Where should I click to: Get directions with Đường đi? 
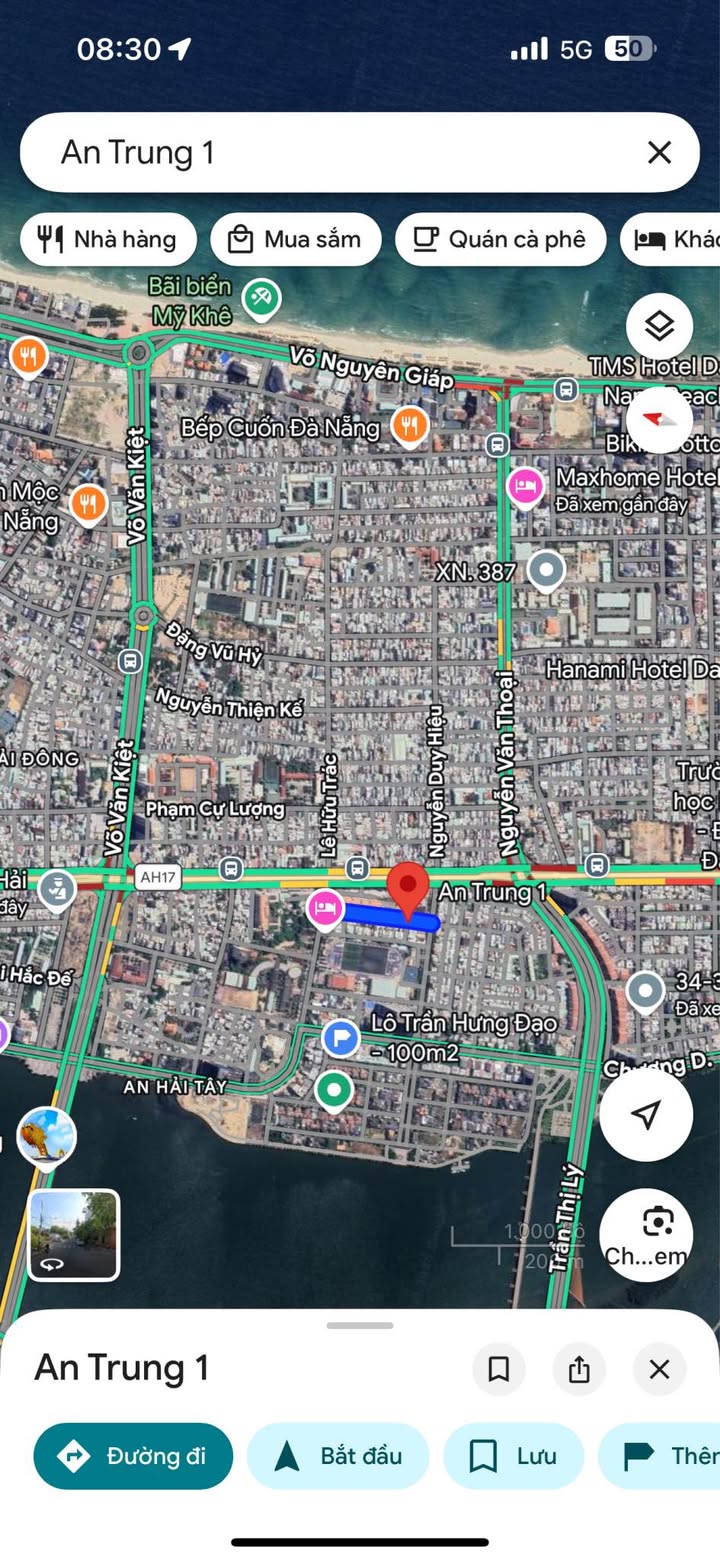(133, 1456)
